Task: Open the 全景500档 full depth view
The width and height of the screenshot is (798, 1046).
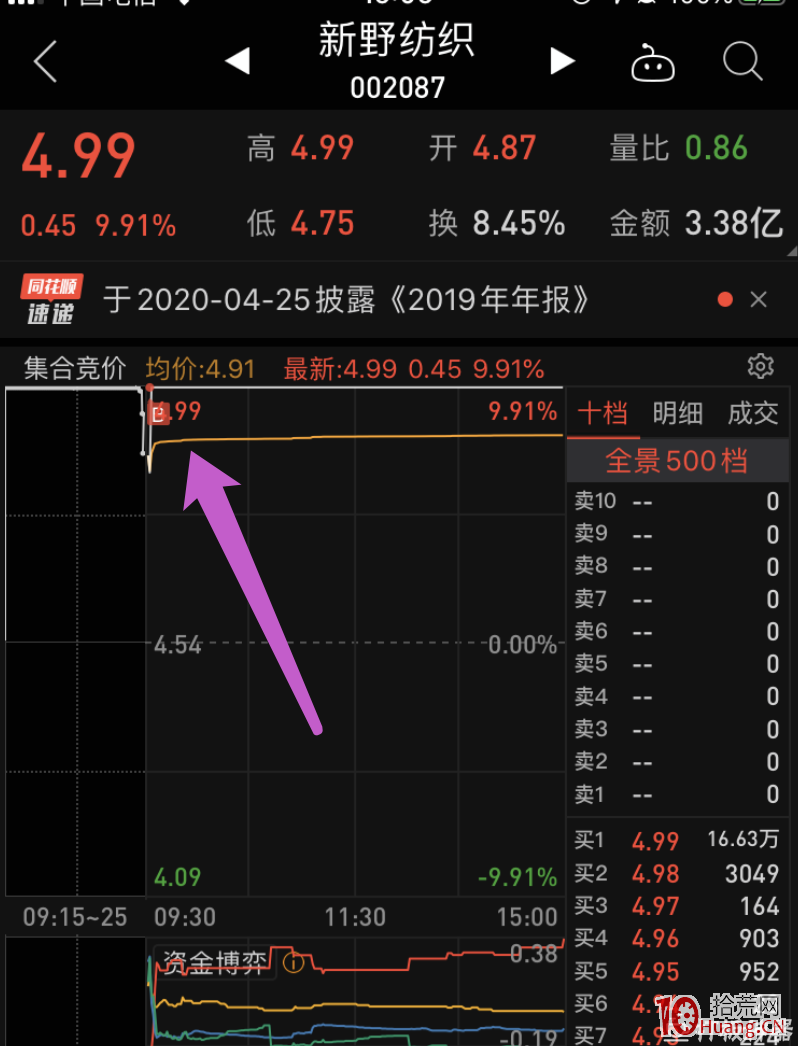Action: point(677,460)
